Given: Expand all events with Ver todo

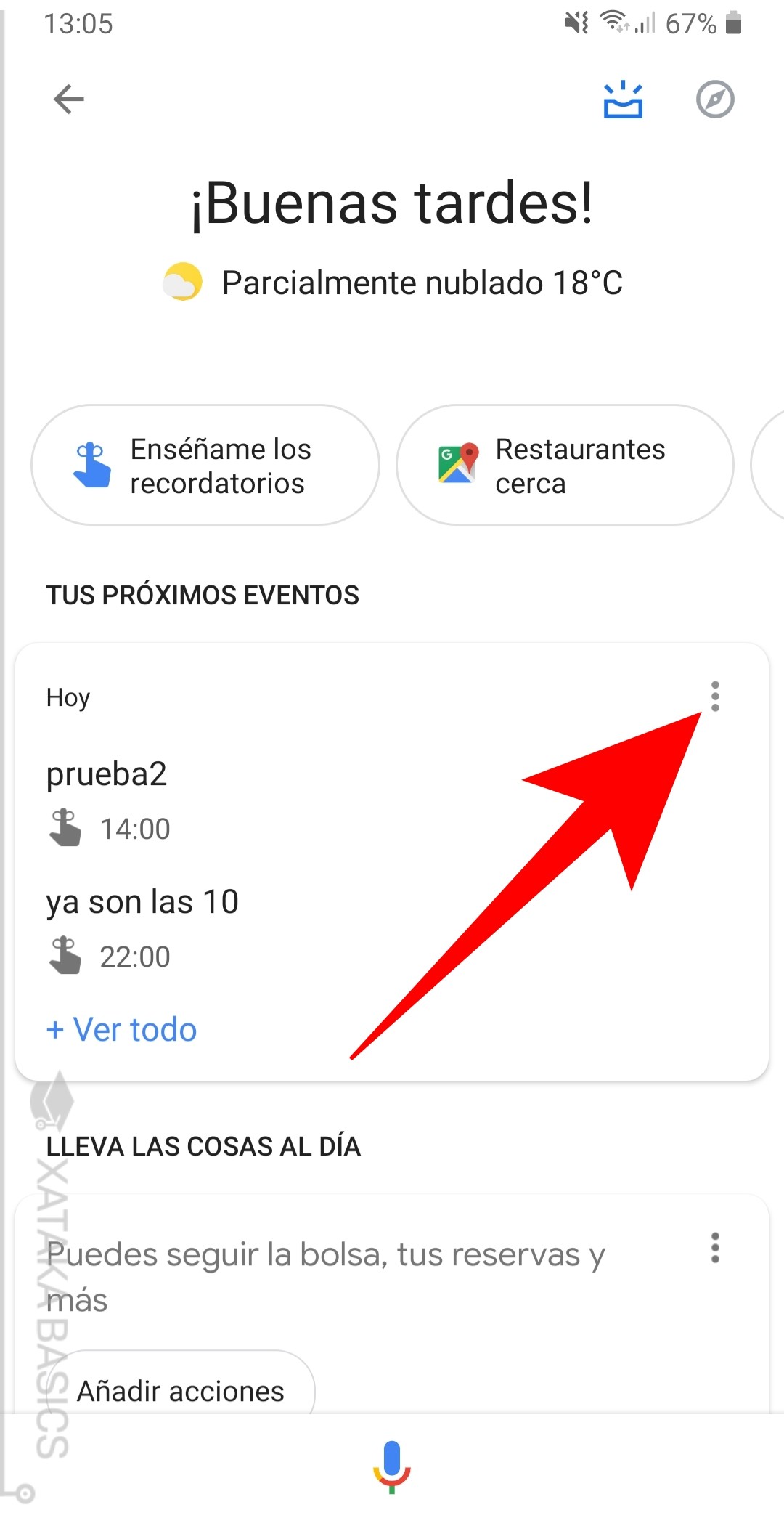Looking at the screenshot, I should [x=121, y=1029].
